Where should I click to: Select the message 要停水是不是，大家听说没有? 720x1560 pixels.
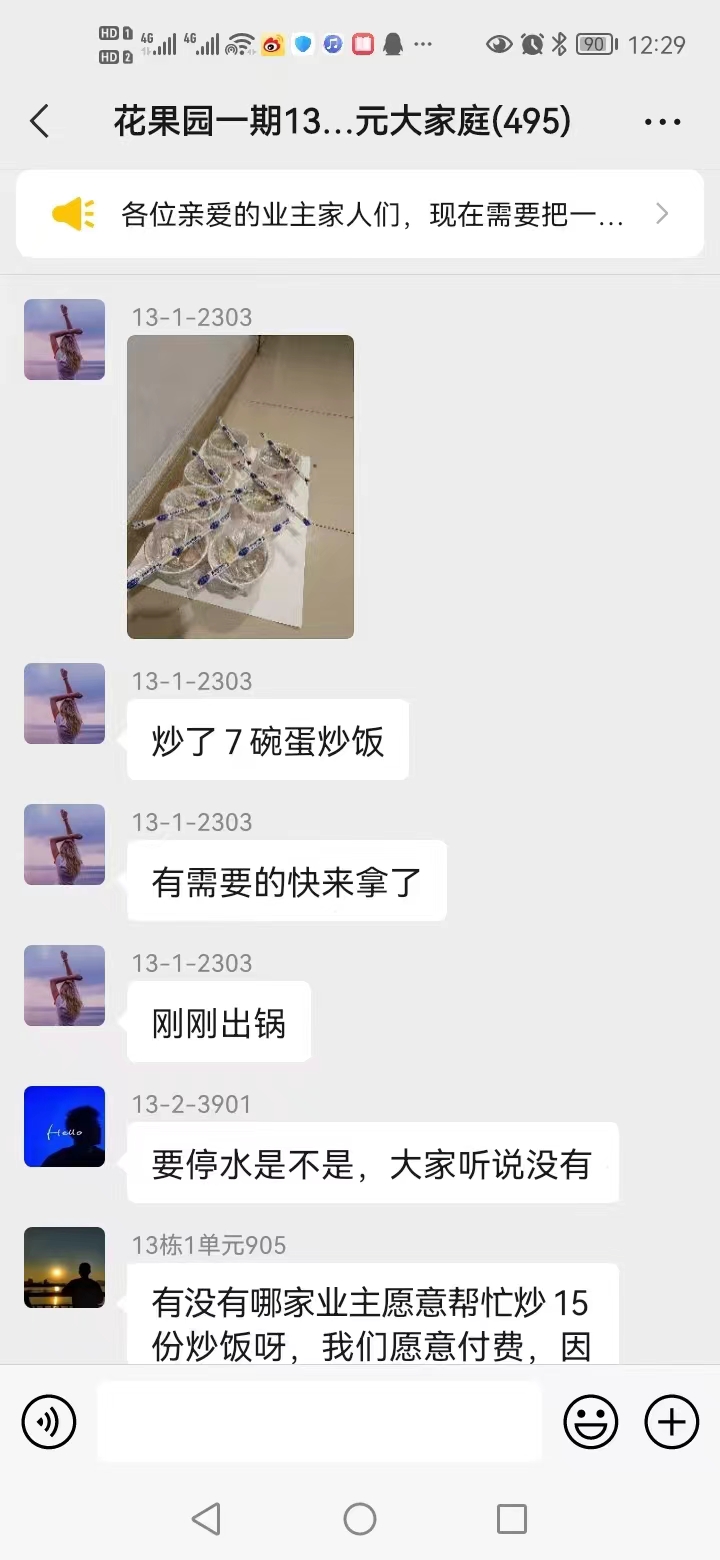[x=372, y=1162]
